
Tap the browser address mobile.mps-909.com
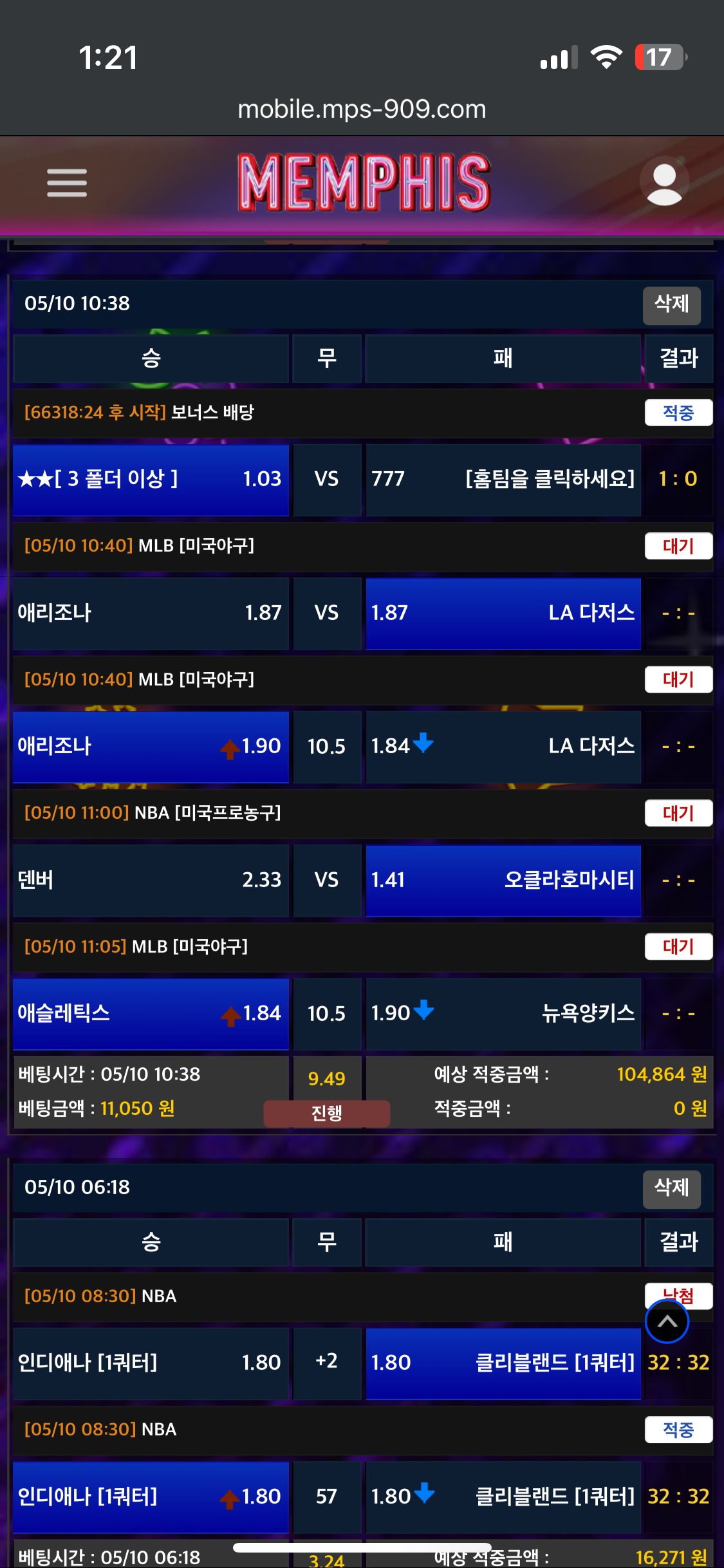362,109
